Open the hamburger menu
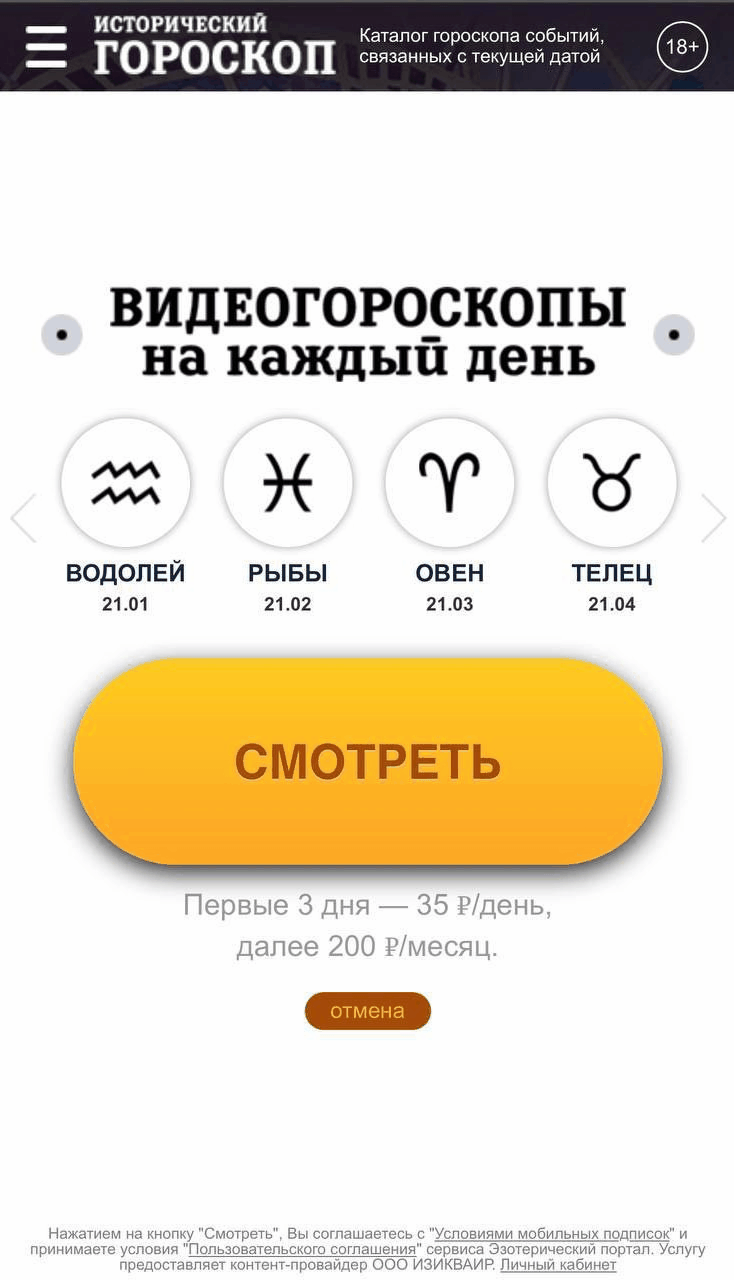Screen dimensions: 734x1280 coord(46,47)
